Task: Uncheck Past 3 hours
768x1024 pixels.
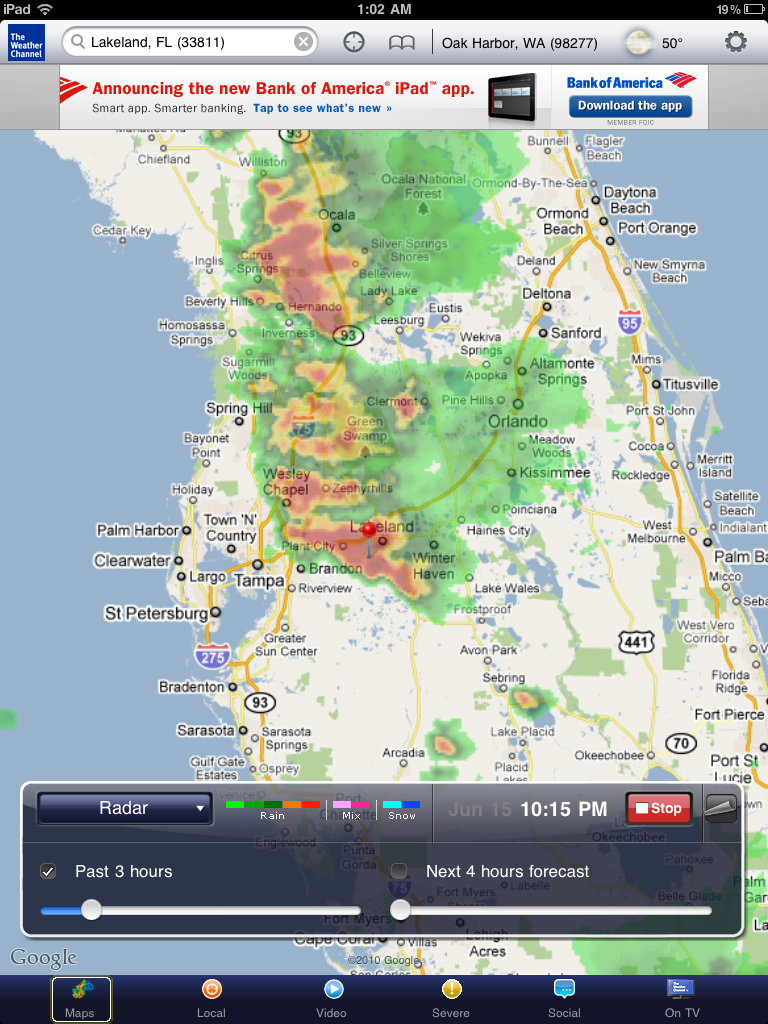Action: [48, 871]
